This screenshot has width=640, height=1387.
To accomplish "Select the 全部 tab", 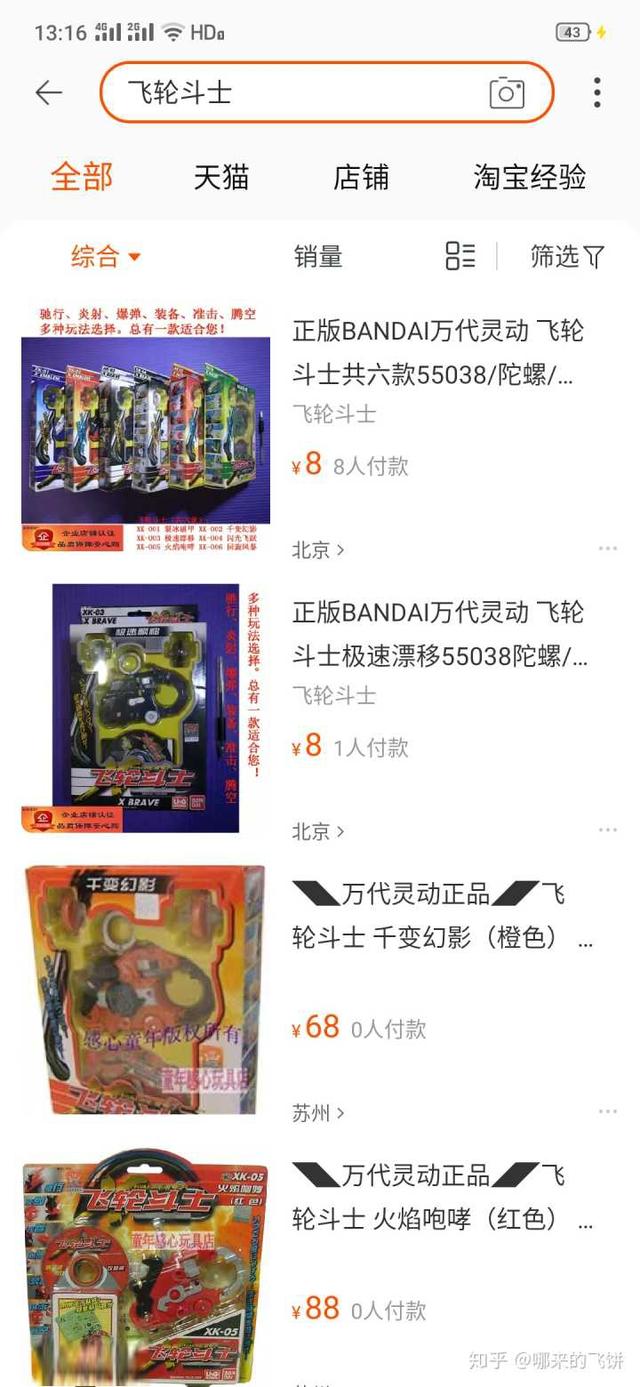I will pos(82,178).
